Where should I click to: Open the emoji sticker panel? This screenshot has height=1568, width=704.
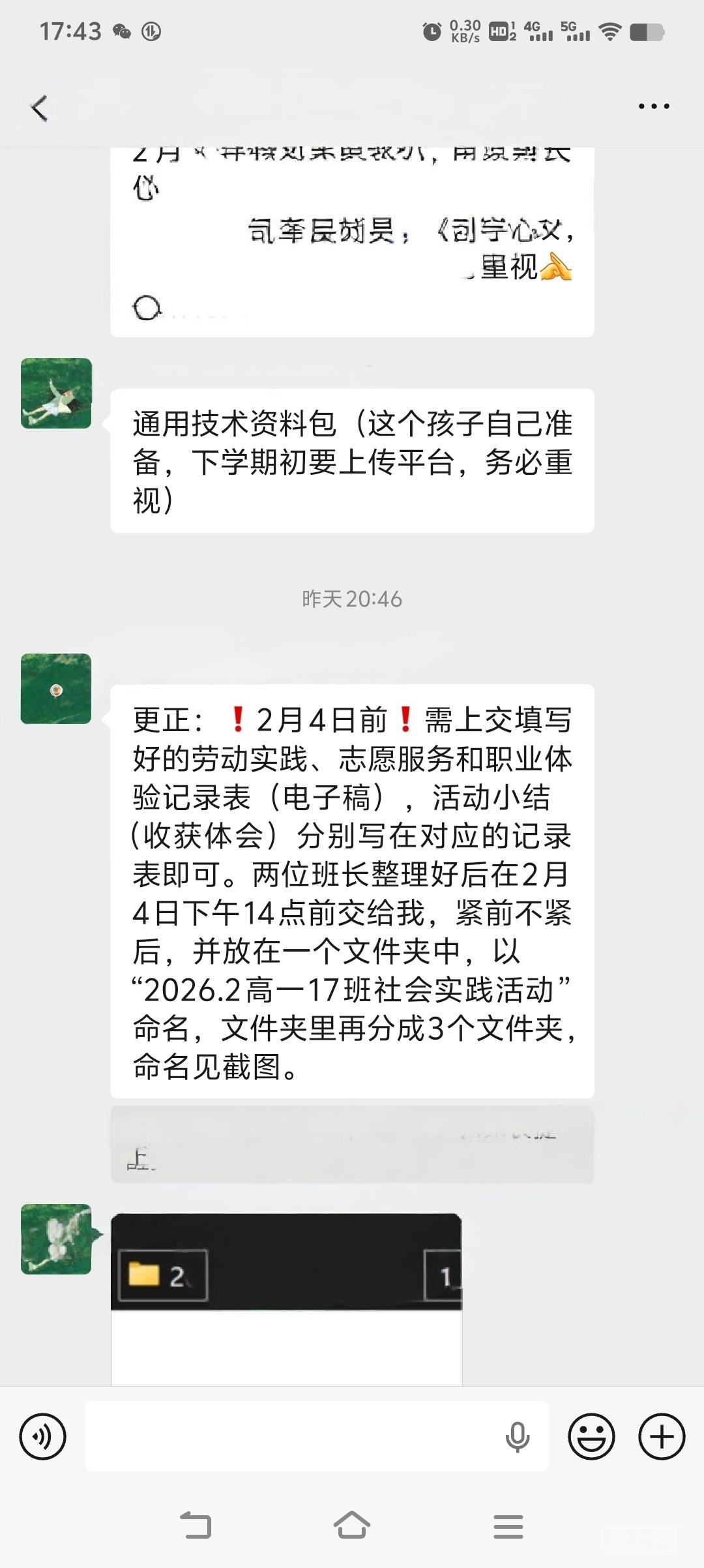pos(591,1436)
